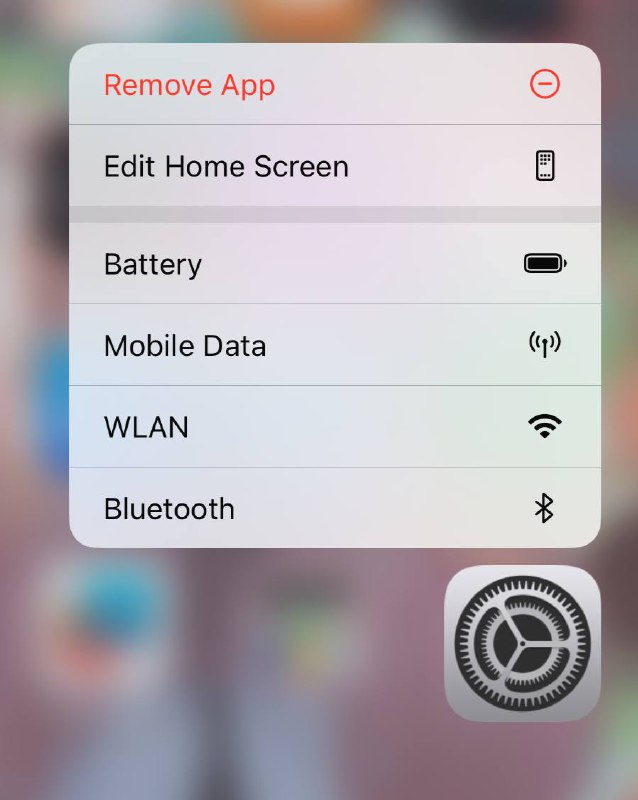Open Bluetooth settings shortcut
This screenshot has height=800, width=638.
334,509
